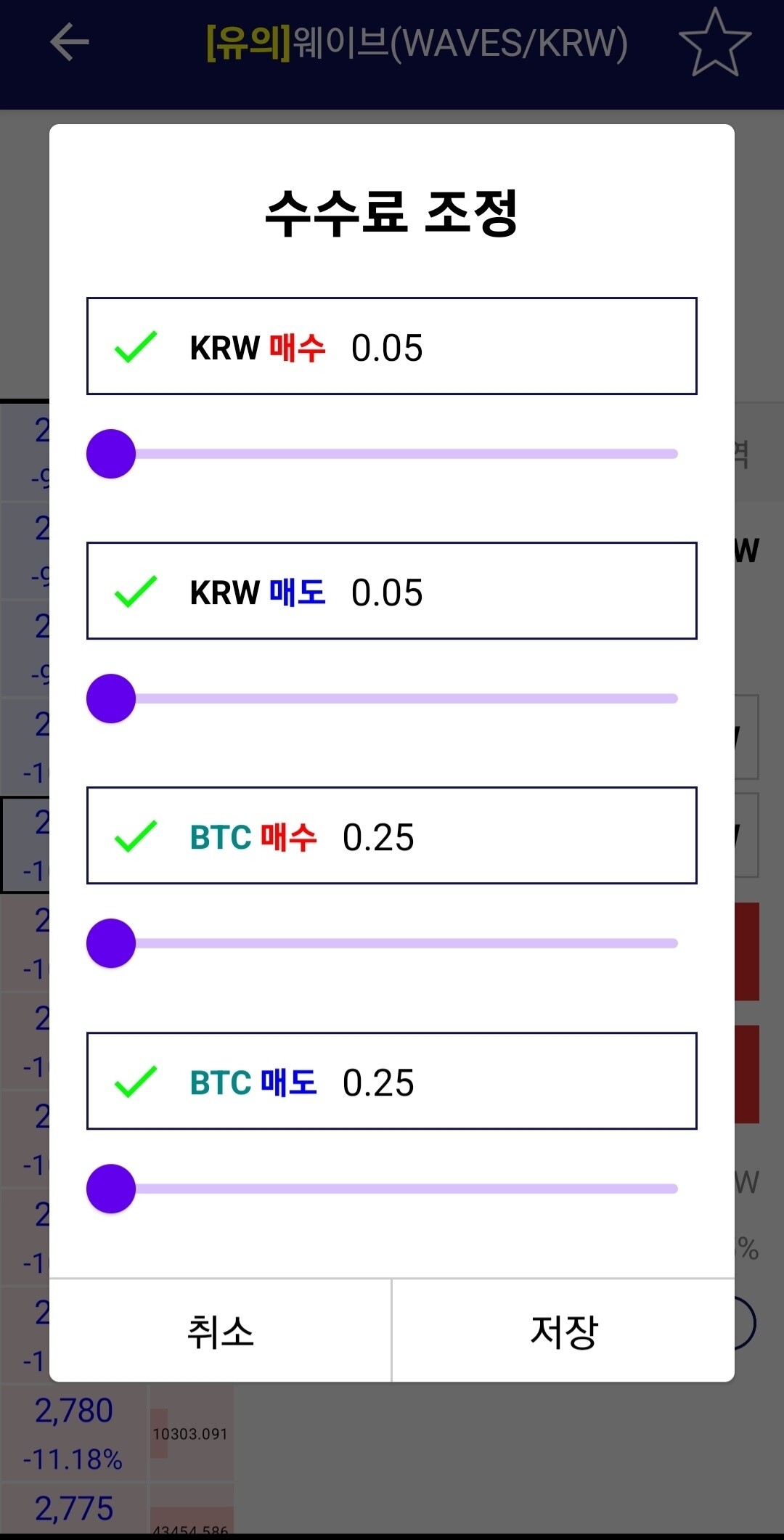Toggle the green checkmark for KRW 매도

134,592
